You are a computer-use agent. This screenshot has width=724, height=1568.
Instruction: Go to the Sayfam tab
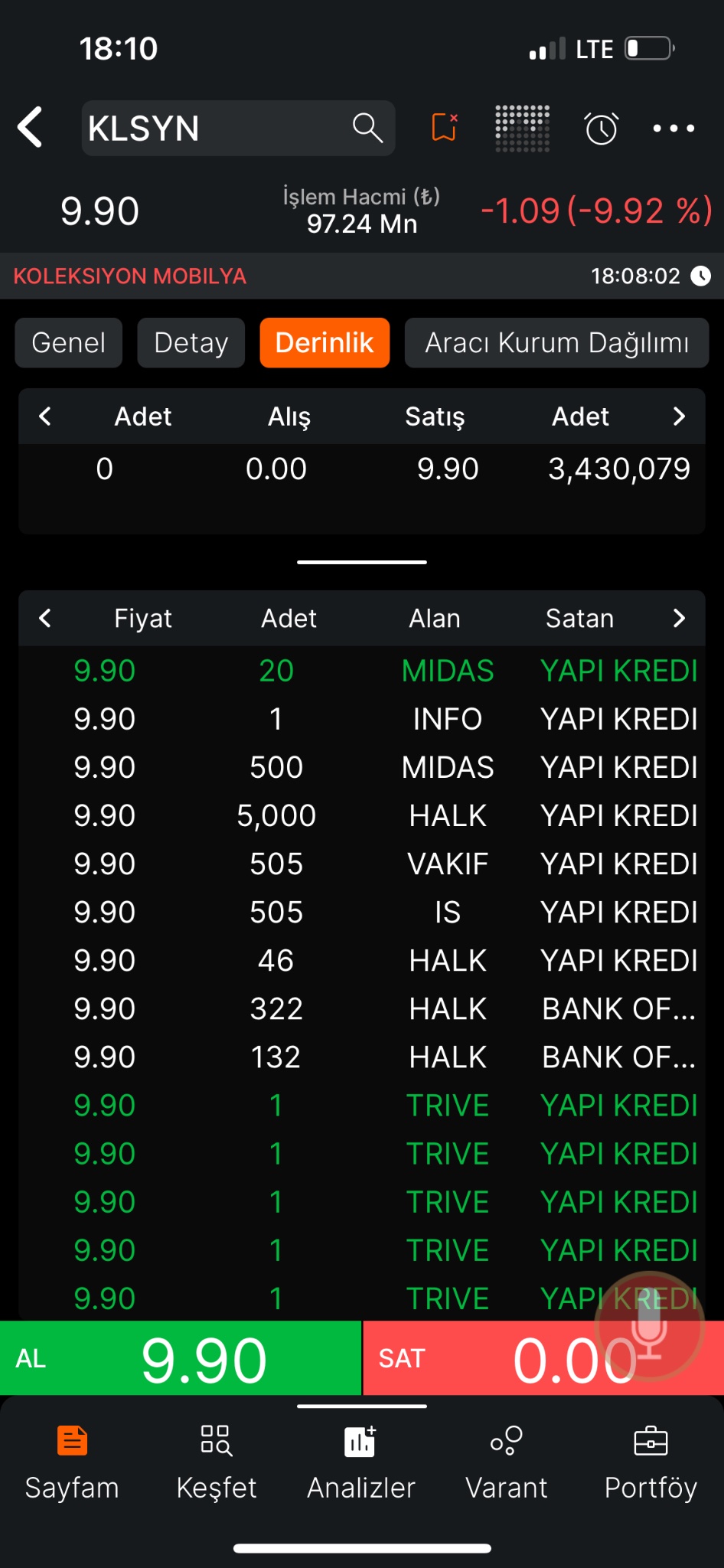tap(72, 1462)
